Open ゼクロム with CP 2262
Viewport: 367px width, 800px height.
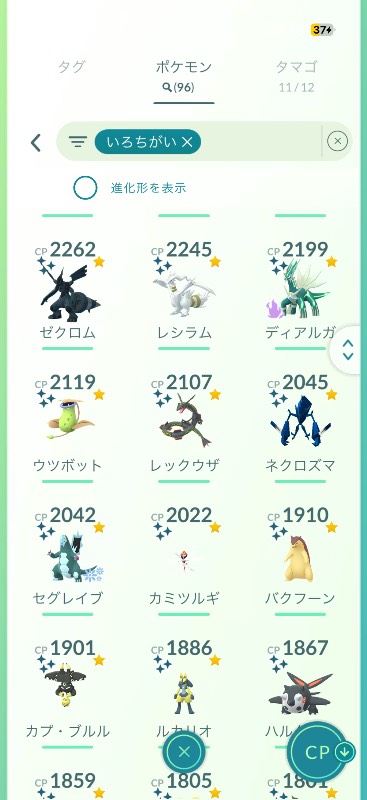(x=67, y=291)
